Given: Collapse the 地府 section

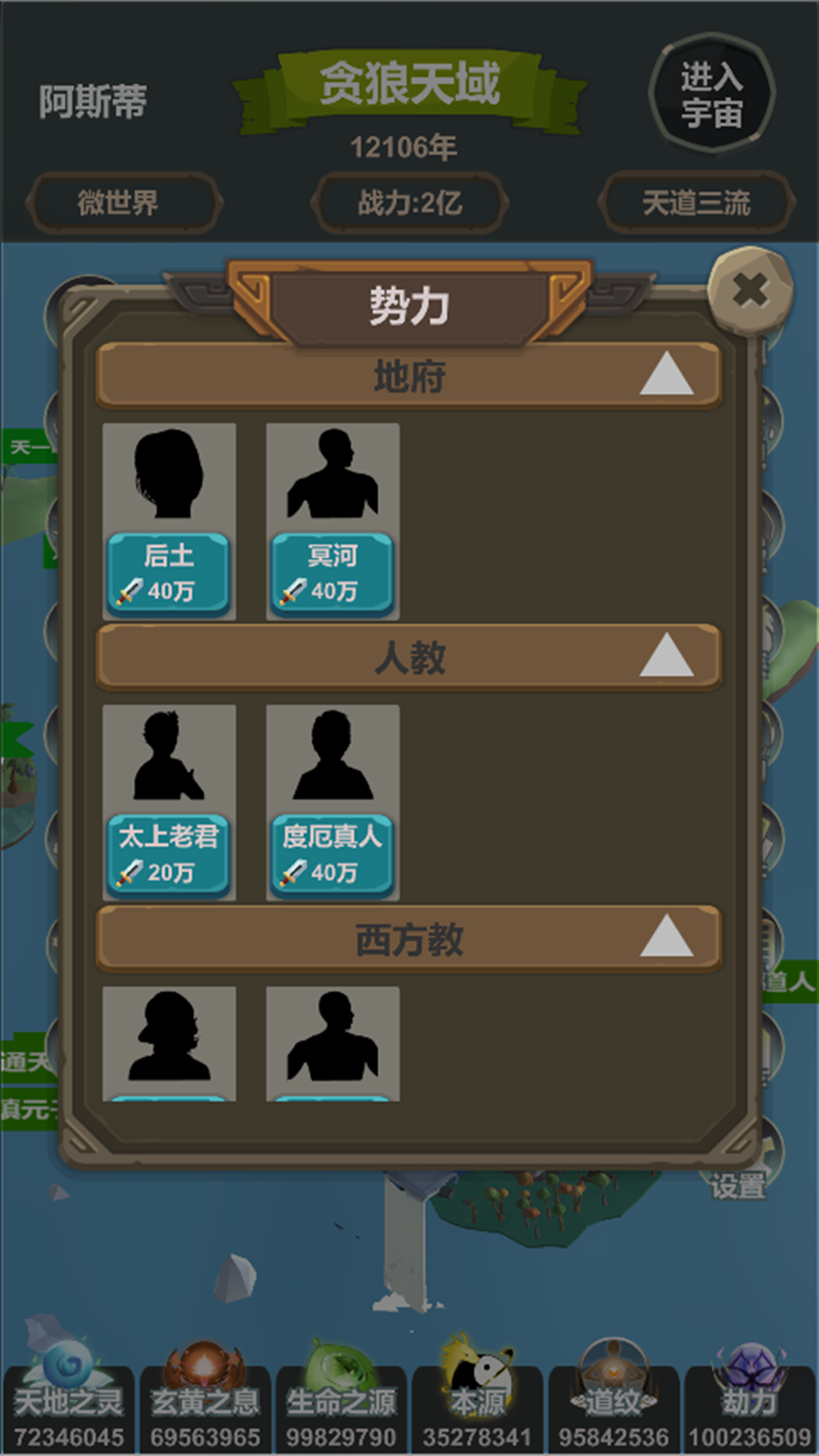Looking at the screenshot, I should pos(666,374).
